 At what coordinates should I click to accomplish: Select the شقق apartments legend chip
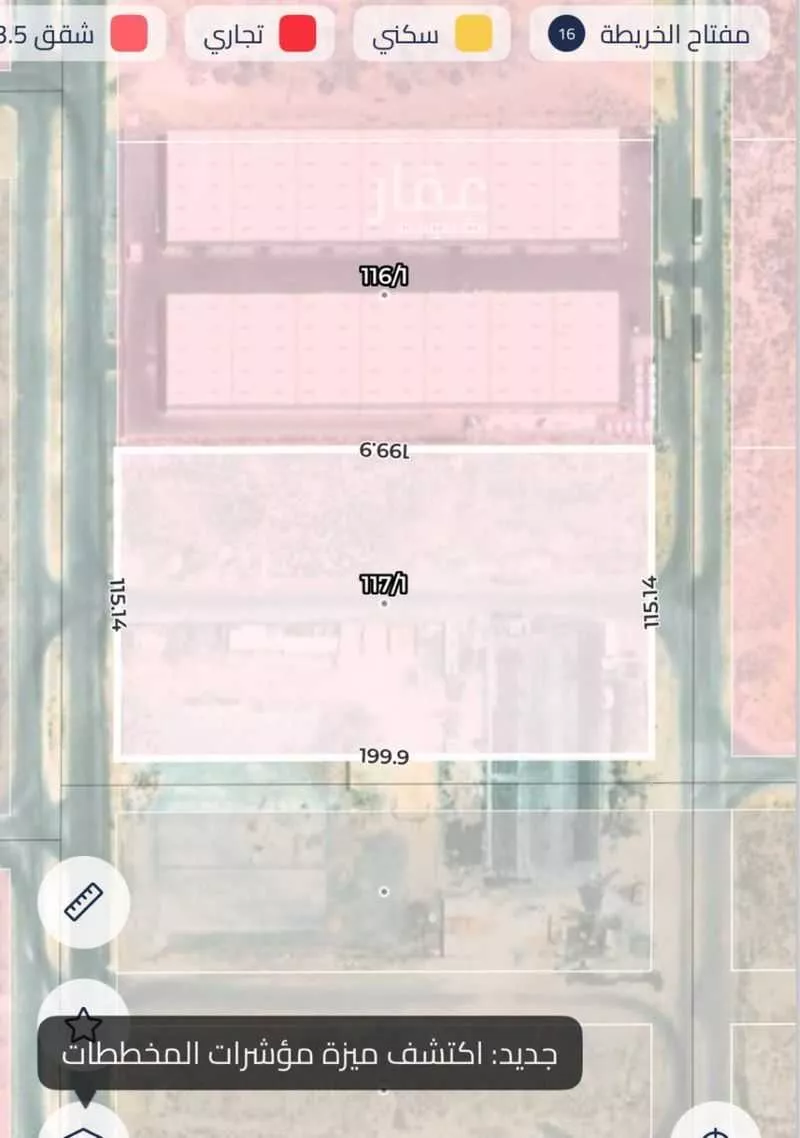pos(75,34)
